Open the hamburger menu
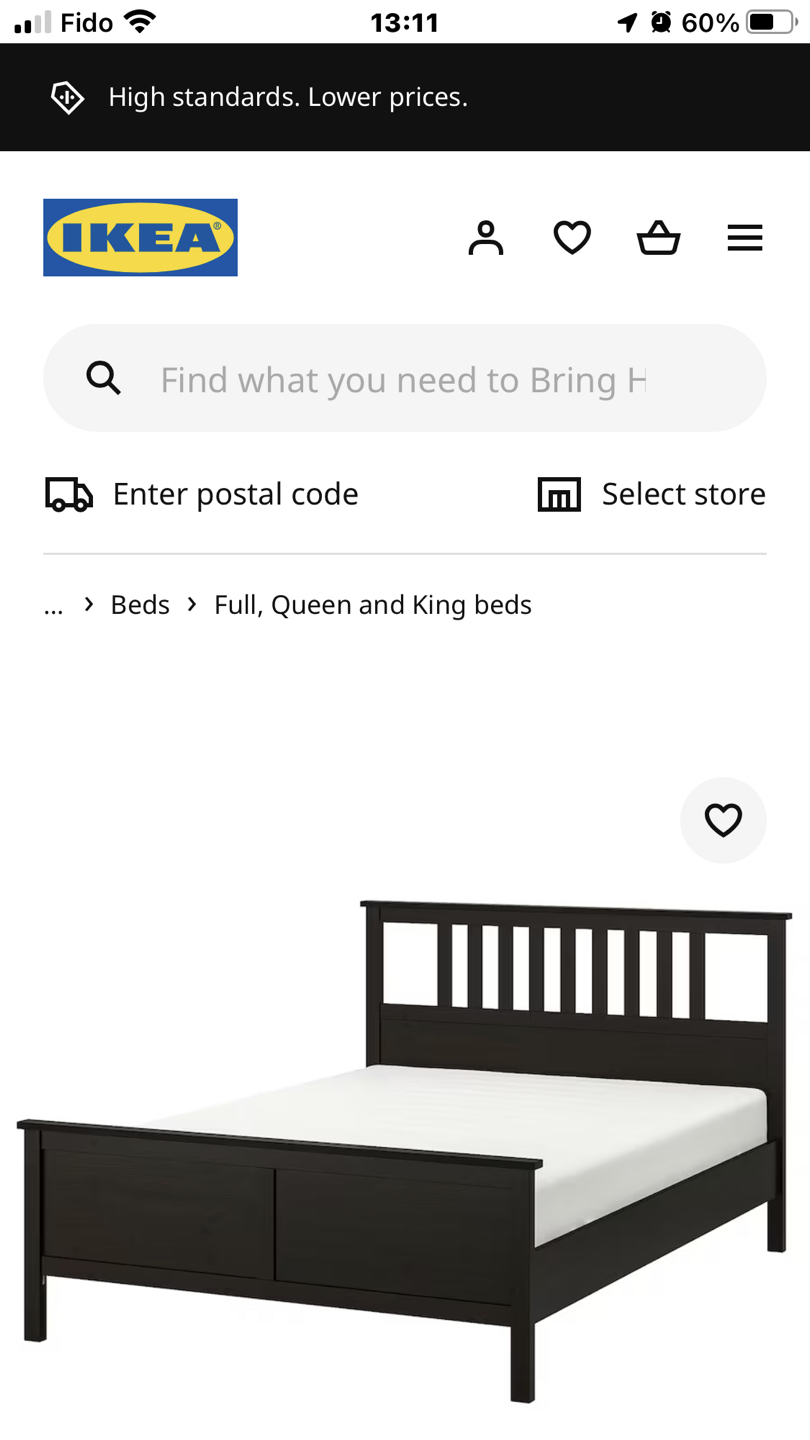The height and width of the screenshot is (1440, 810). click(x=745, y=238)
